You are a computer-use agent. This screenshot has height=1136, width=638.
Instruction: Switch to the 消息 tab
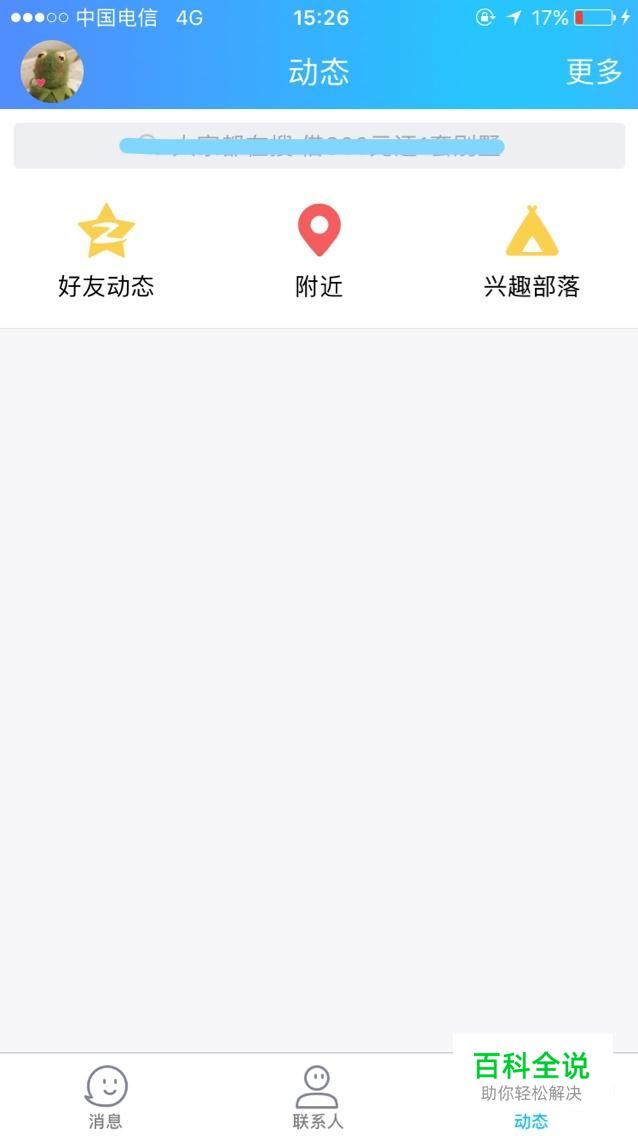[x=106, y=1096]
